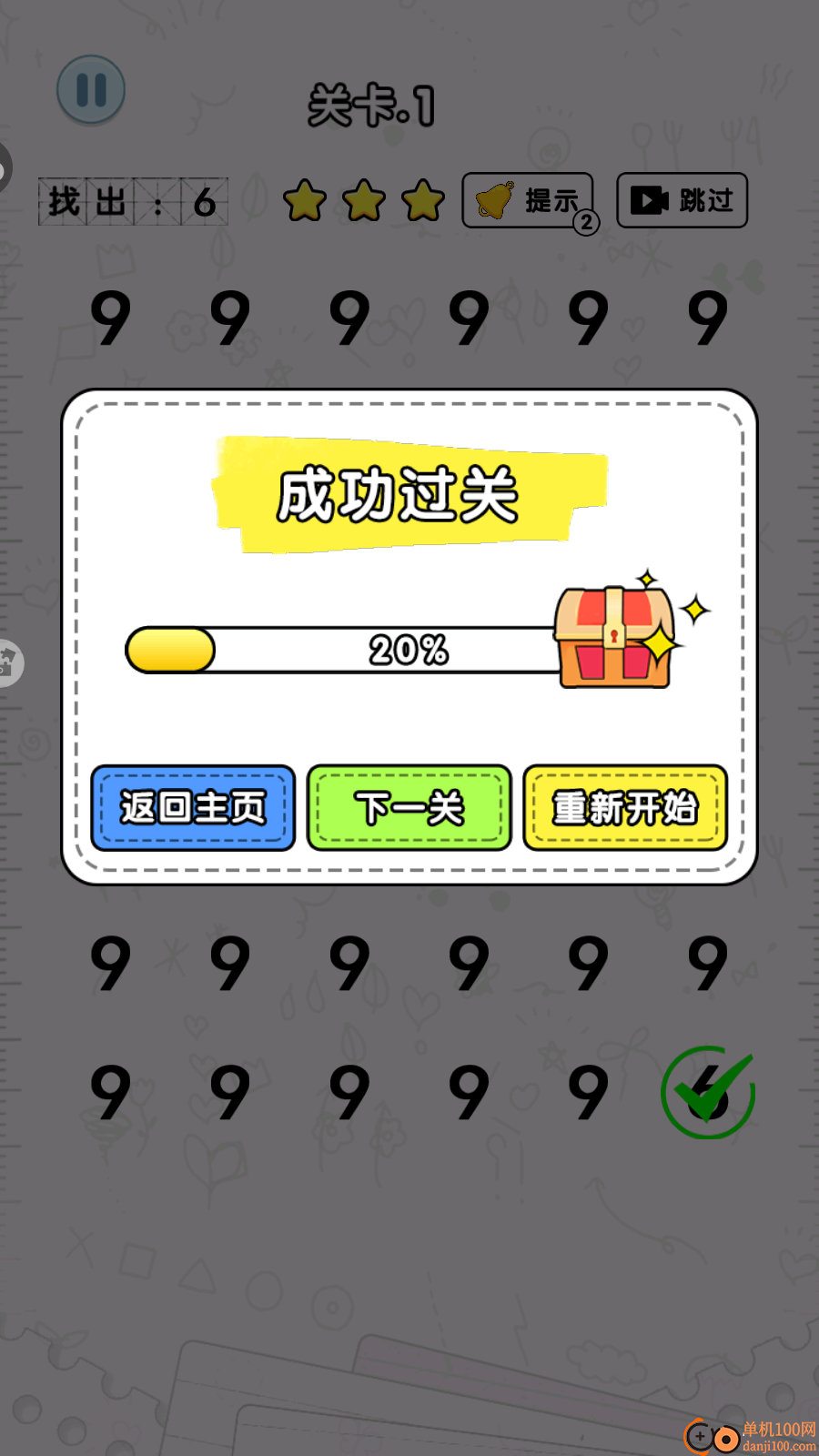819x1456 pixels.
Task: Open the 关卡.1 level title
Action: click(x=371, y=104)
